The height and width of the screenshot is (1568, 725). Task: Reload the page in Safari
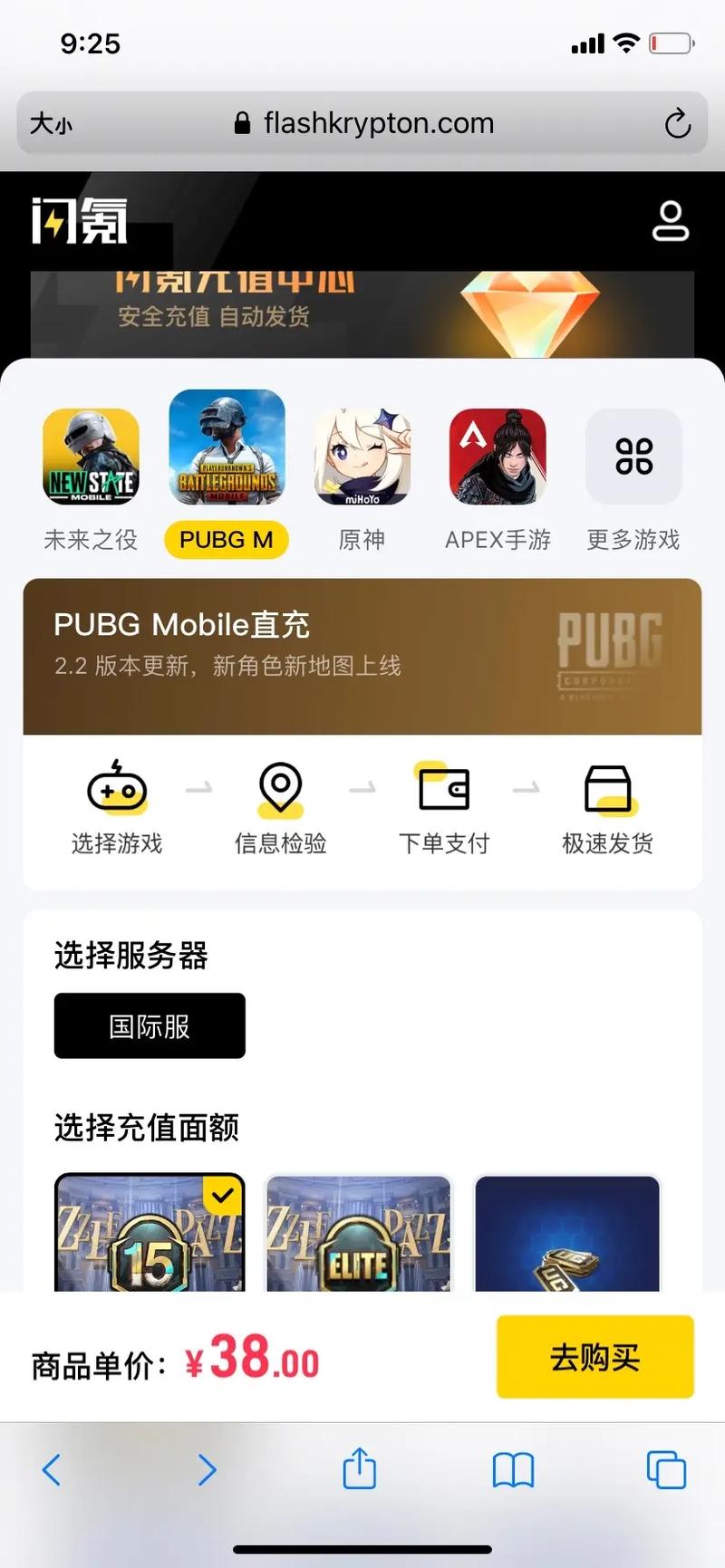[x=677, y=123]
